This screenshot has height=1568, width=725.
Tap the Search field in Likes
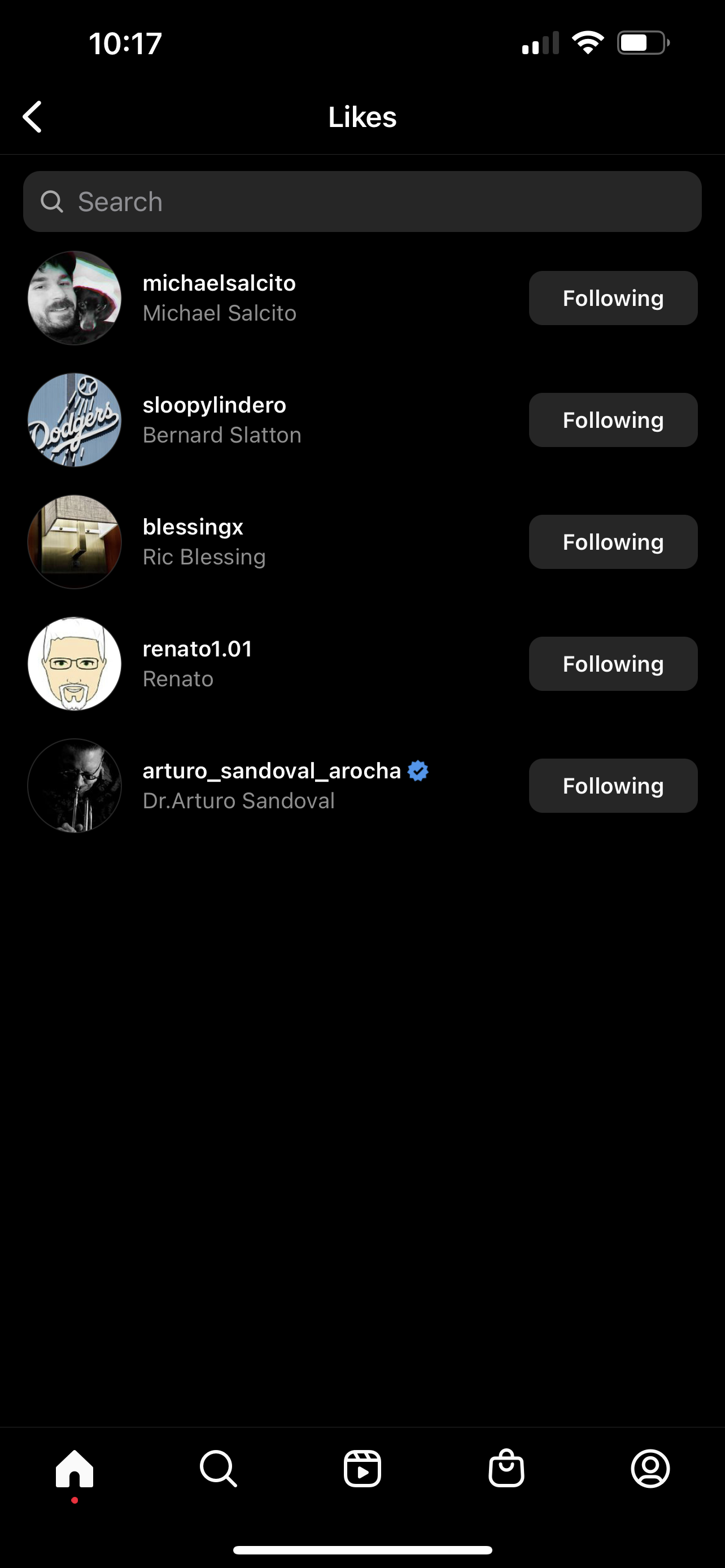[362, 202]
